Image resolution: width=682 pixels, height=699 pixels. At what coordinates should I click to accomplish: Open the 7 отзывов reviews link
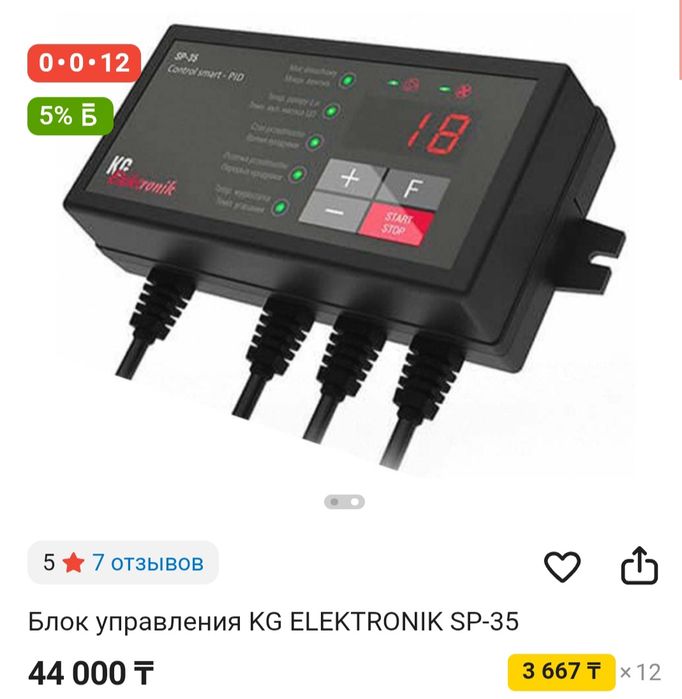148,563
